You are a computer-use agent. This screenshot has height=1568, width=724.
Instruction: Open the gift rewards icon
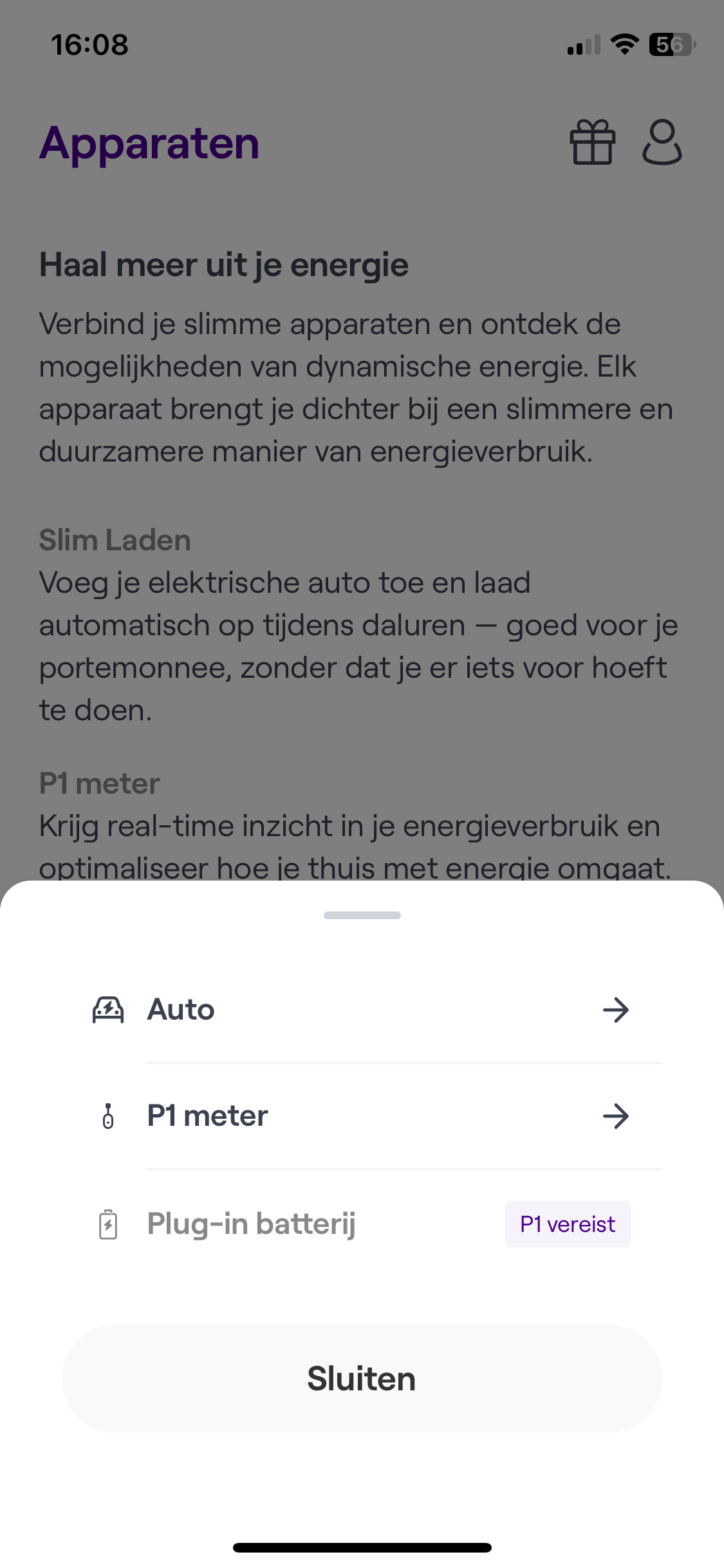(x=592, y=143)
